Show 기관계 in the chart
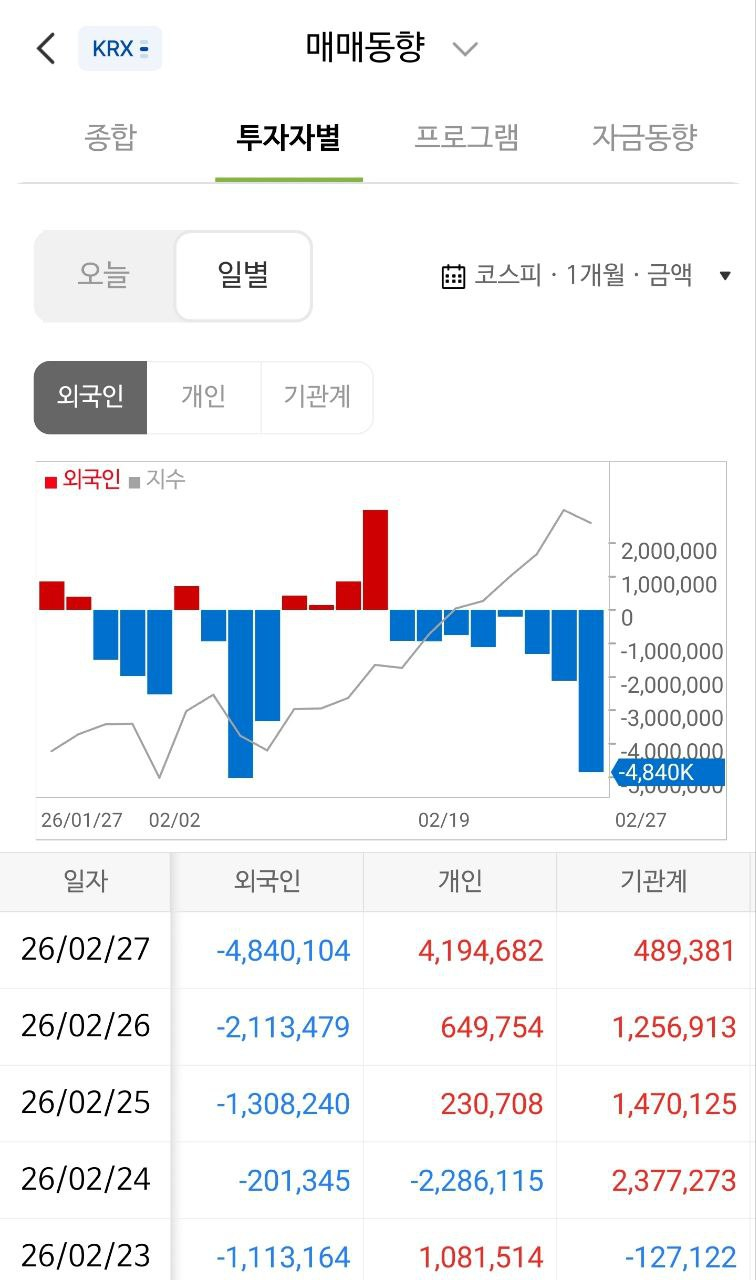This screenshot has width=756, height=1280. (316, 397)
